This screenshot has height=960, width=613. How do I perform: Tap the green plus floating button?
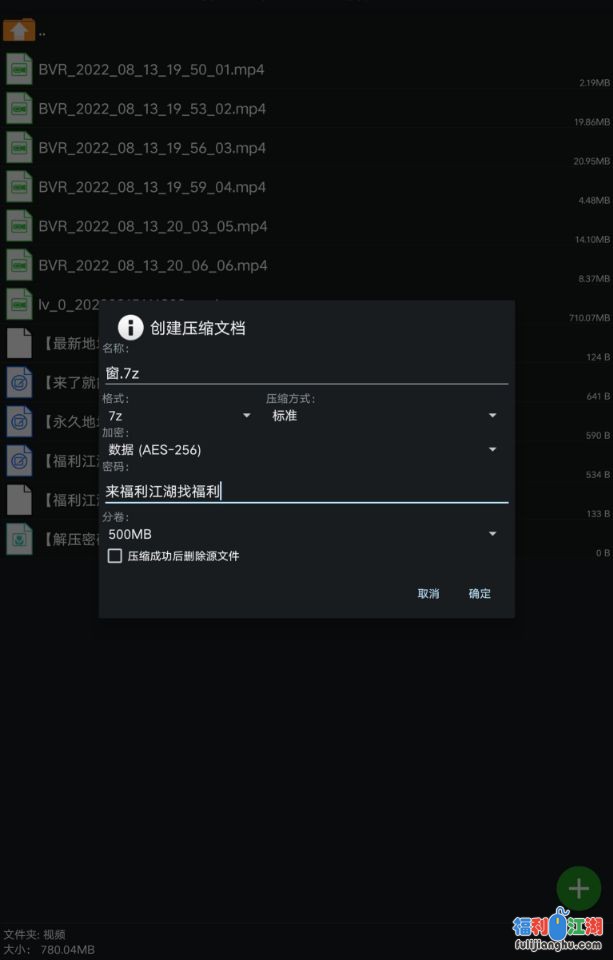[578, 887]
